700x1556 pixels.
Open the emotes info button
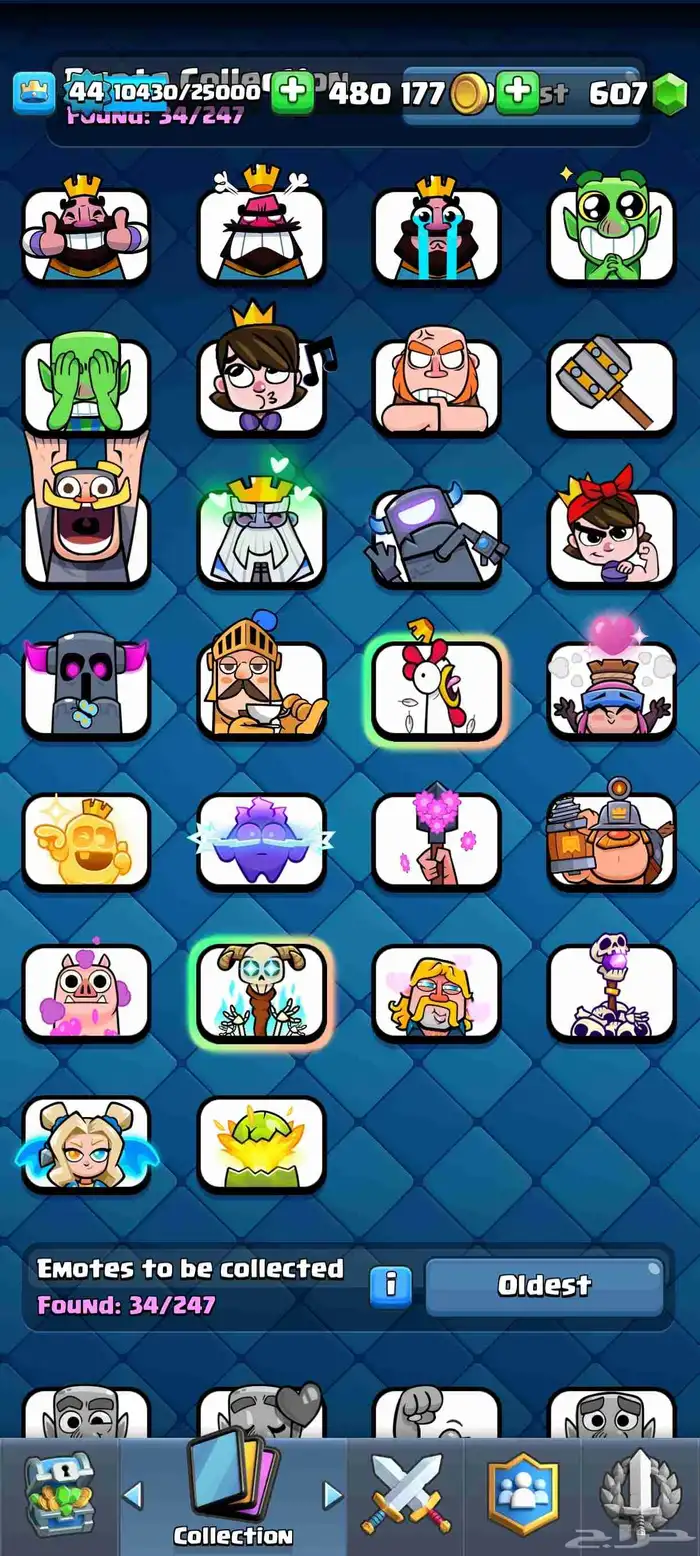click(390, 1286)
